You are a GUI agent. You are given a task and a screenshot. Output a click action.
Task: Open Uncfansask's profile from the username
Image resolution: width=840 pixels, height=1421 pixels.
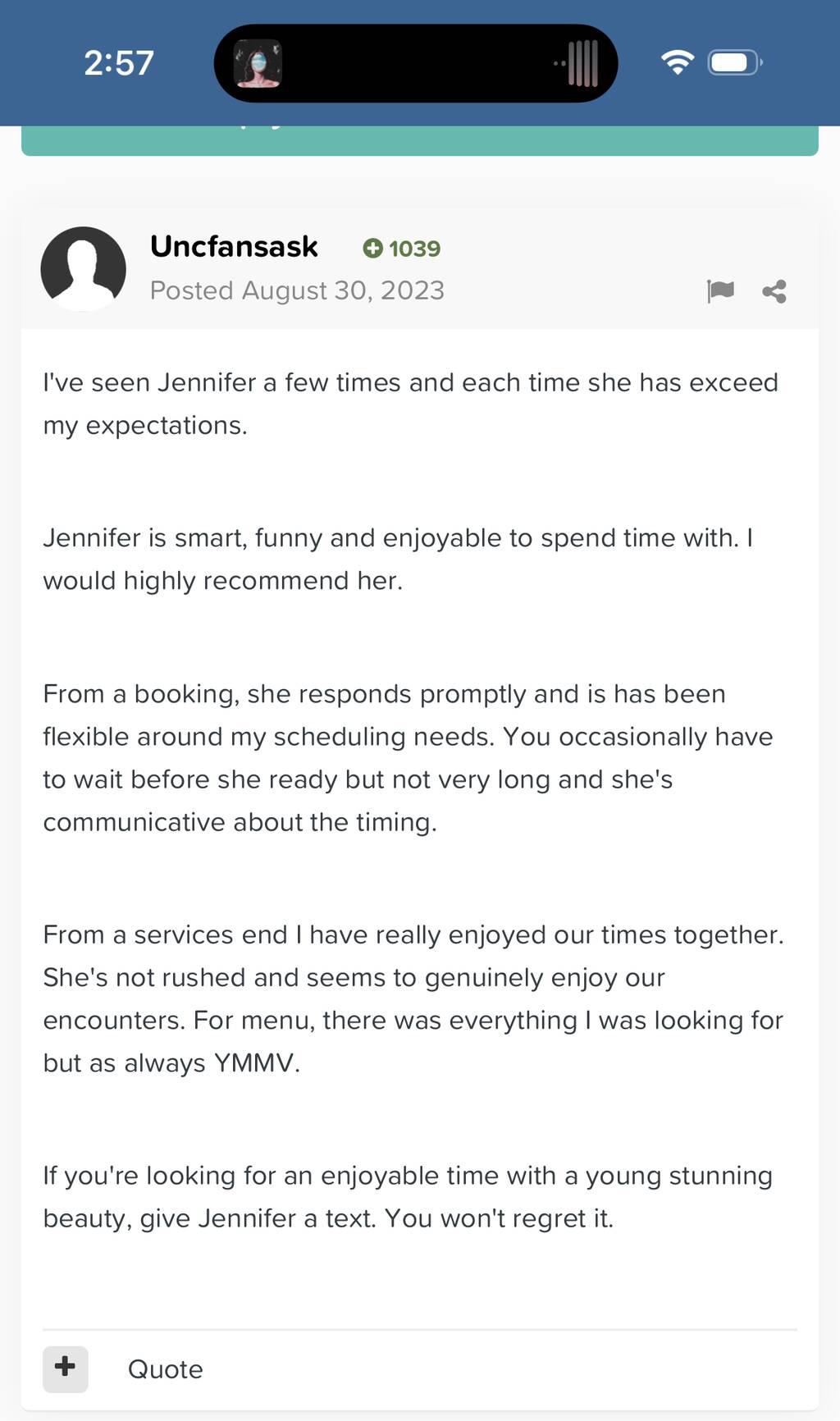tap(234, 246)
